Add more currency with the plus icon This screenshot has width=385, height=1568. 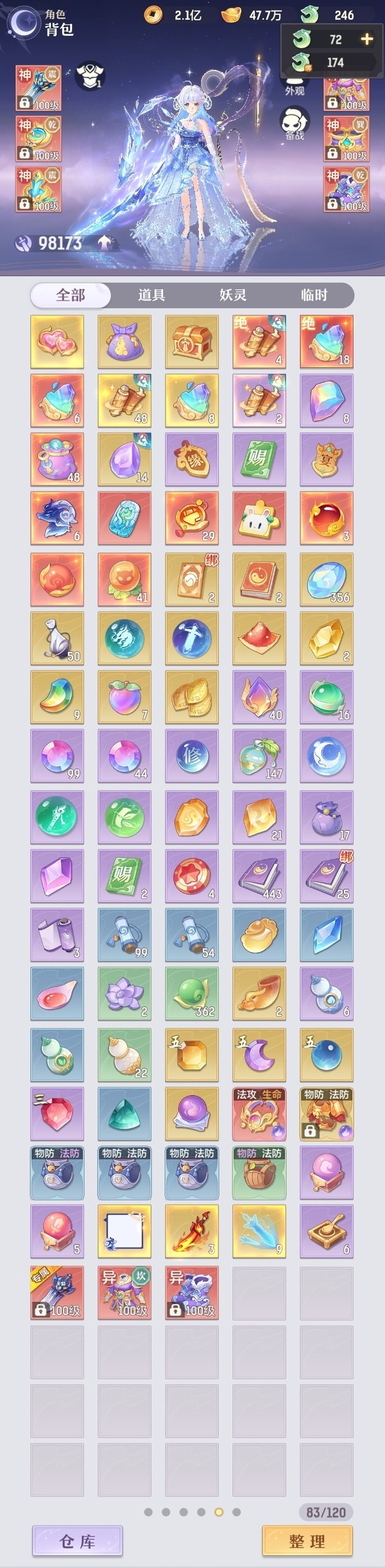(366, 39)
